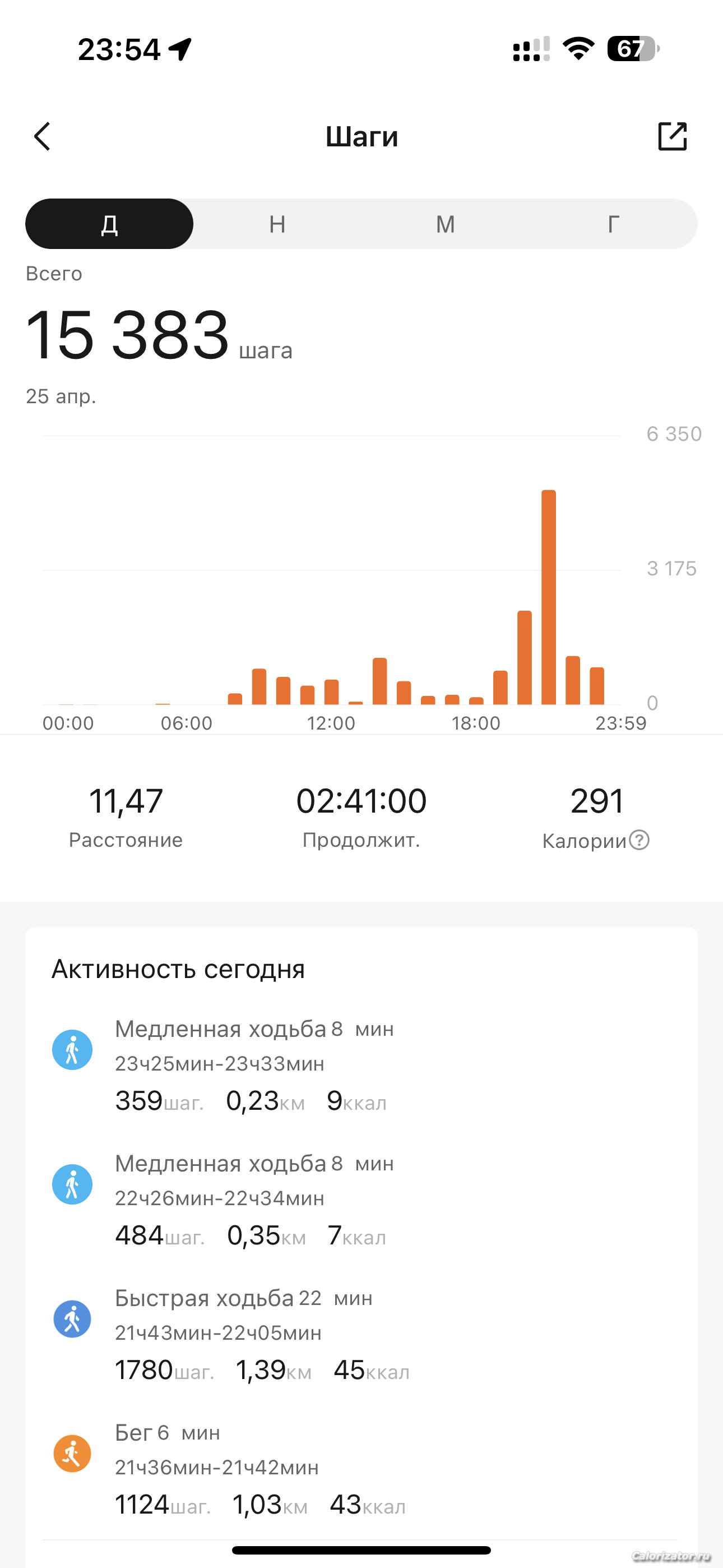This screenshot has height=1568, width=723.
Task: Go back from the Шаги screen
Action: click(x=42, y=136)
